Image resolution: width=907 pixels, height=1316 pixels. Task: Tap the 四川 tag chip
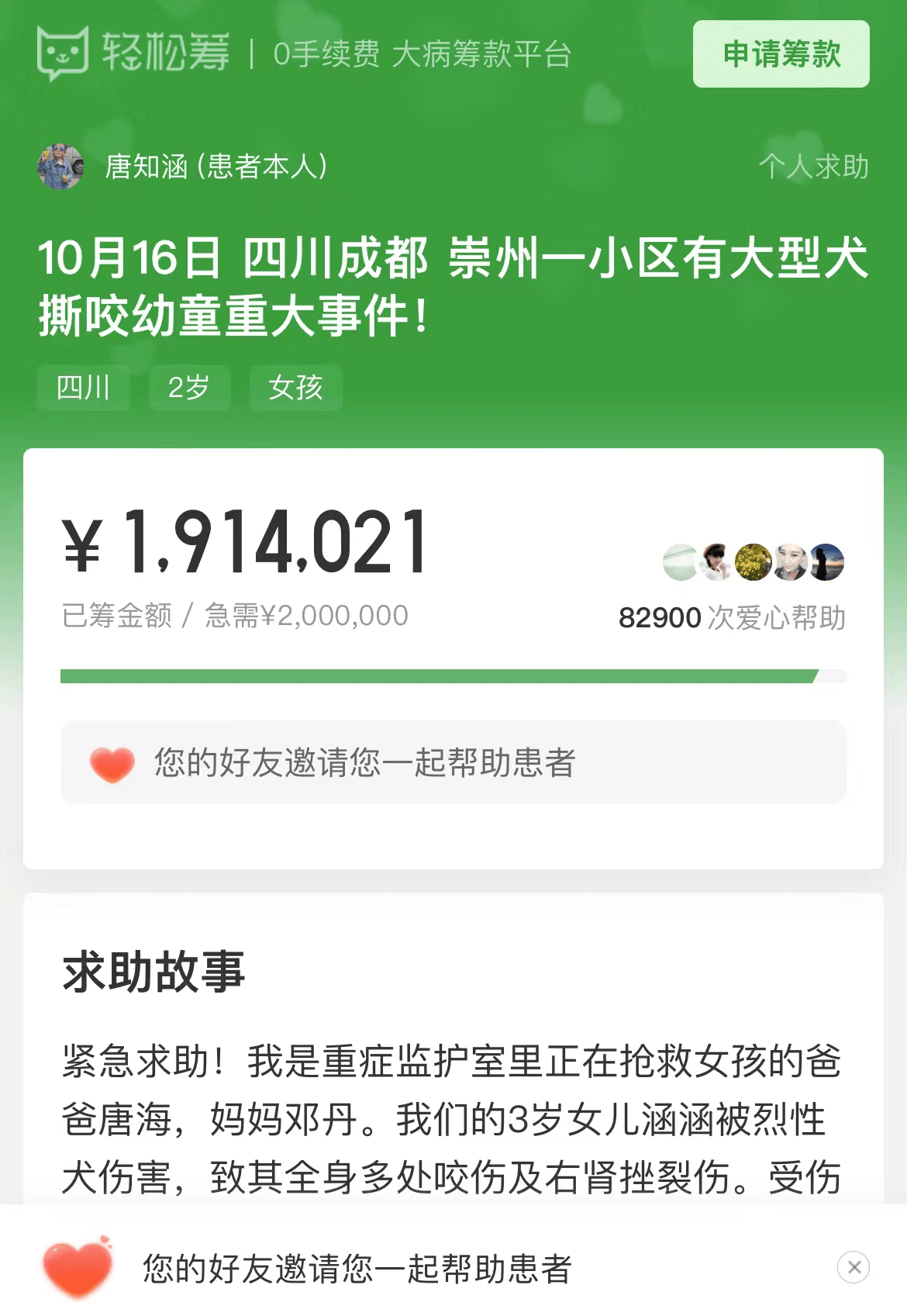[83, 387]
